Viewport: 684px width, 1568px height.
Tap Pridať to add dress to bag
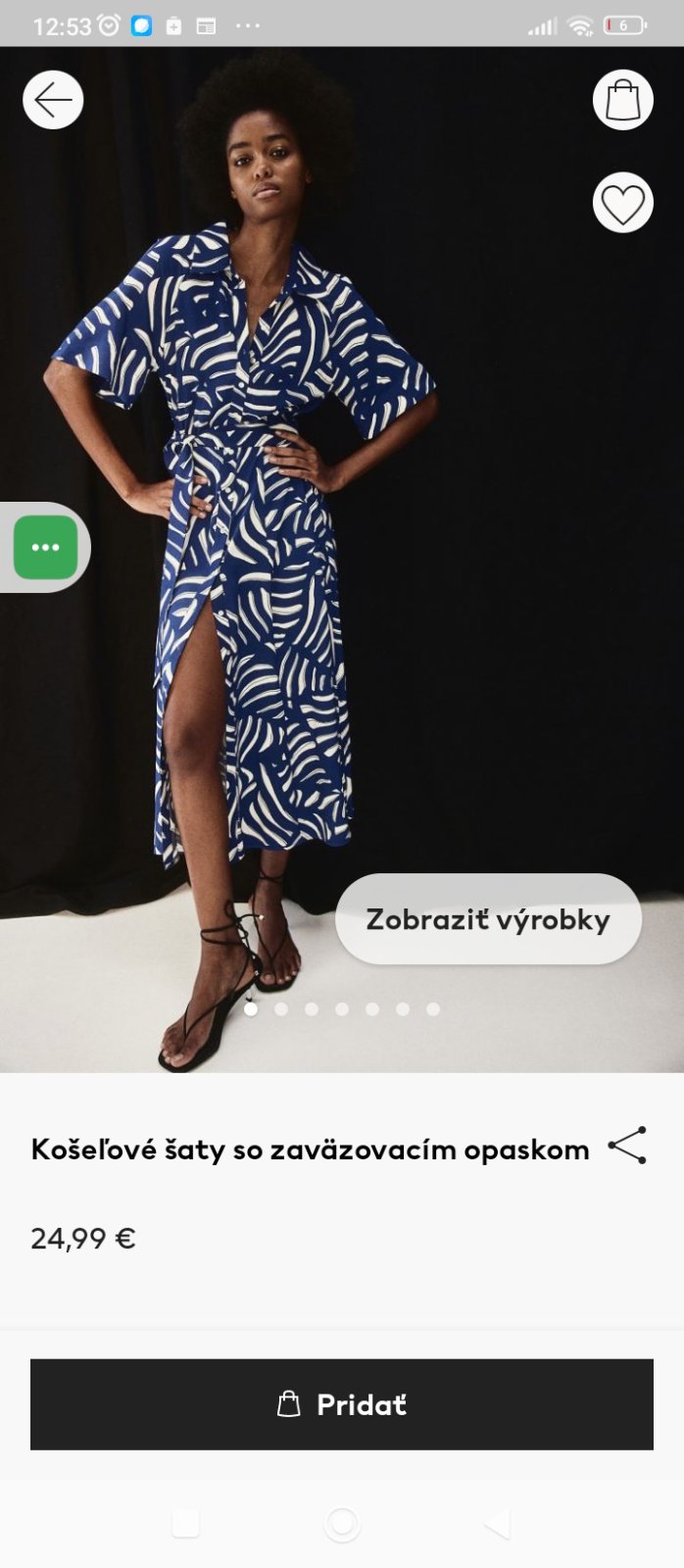pyautogui.click(x=342, y=1404)
